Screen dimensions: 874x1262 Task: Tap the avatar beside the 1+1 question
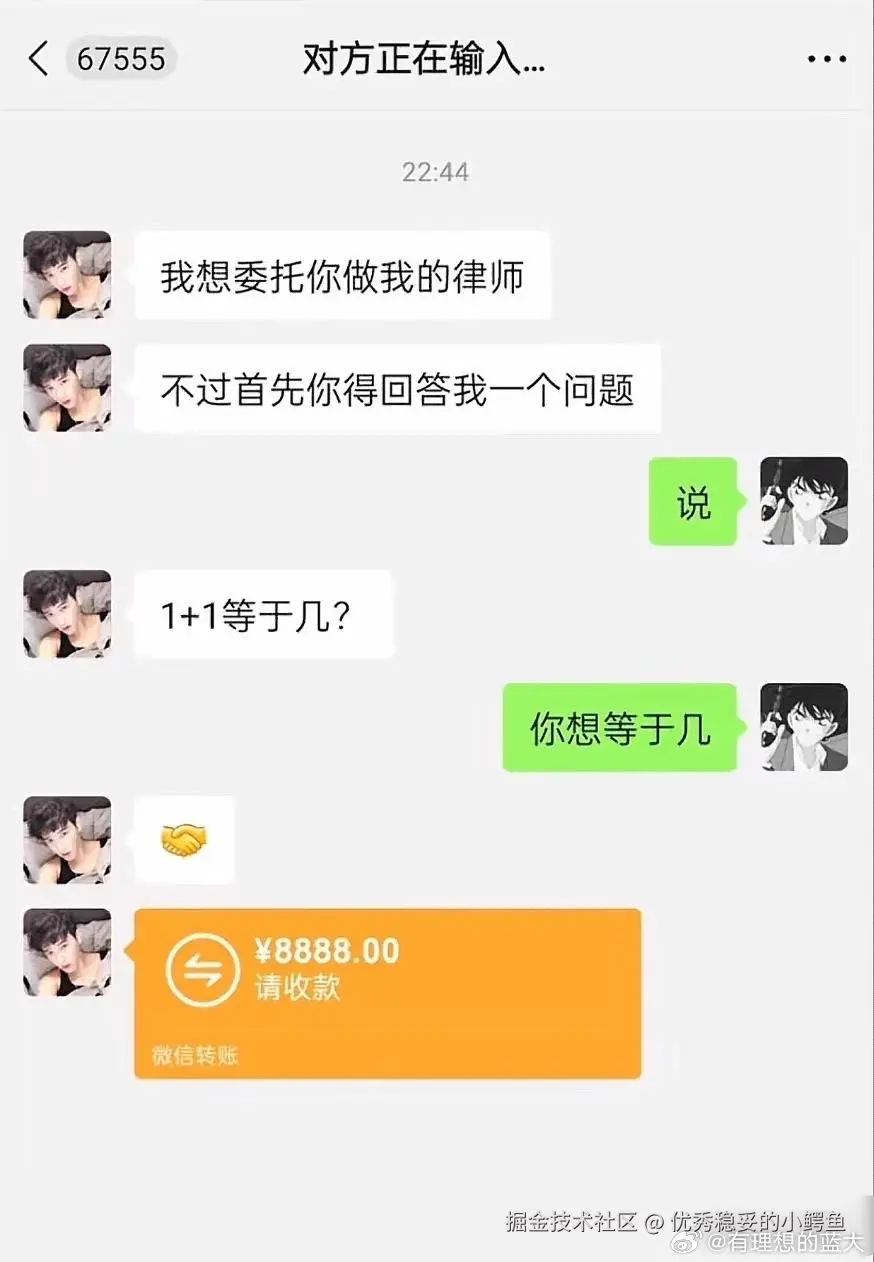(66, 614)
